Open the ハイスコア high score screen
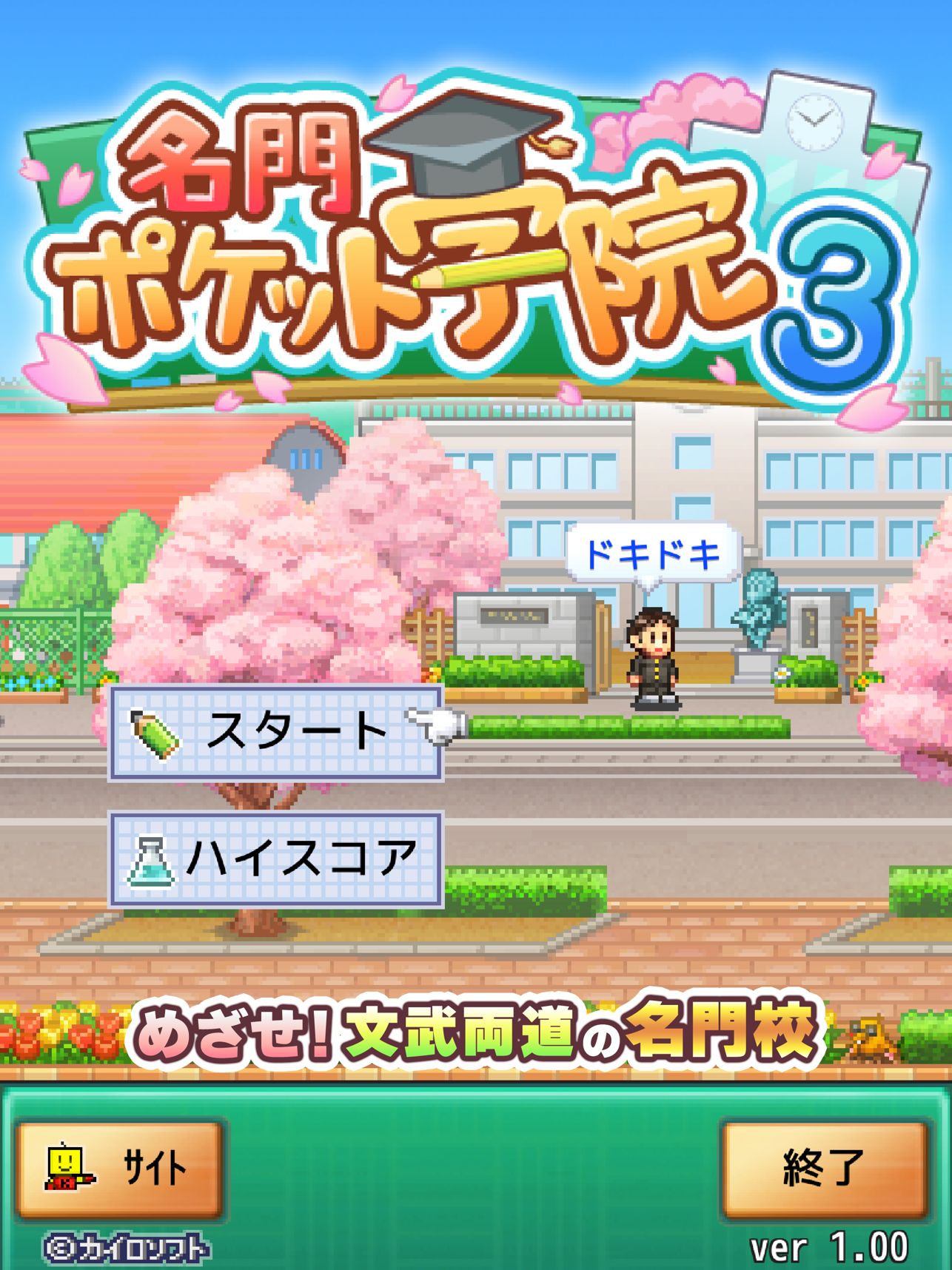 click(x=276, y=859)
